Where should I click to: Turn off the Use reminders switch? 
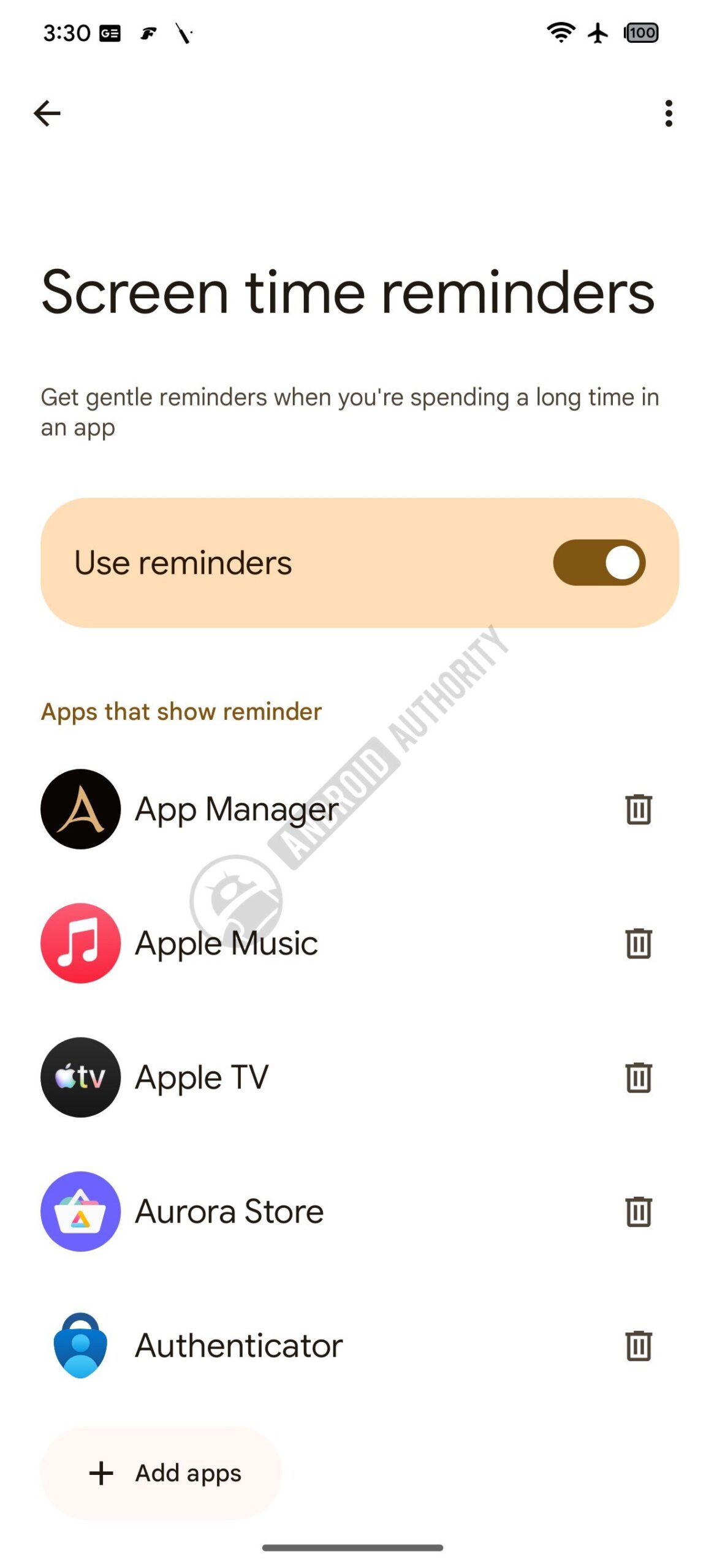[599, 562]
